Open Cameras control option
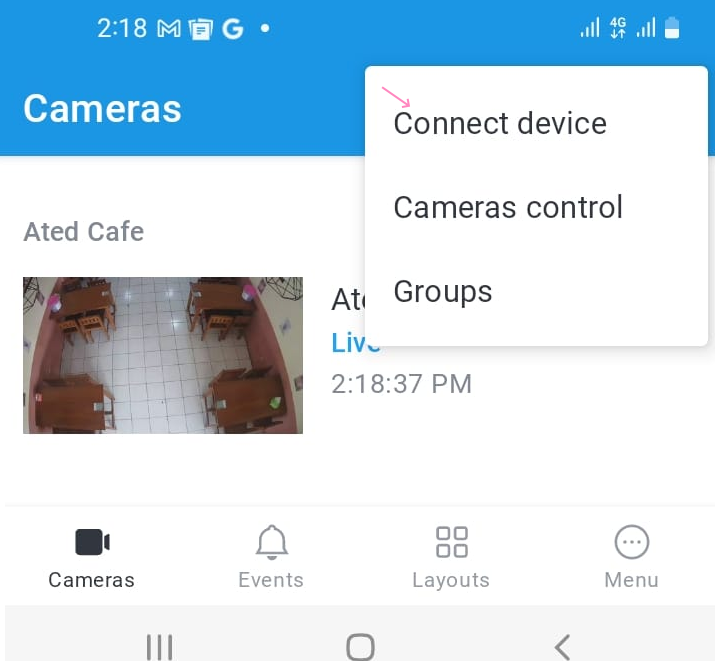715x661 pixels. [x=508, y=208]
